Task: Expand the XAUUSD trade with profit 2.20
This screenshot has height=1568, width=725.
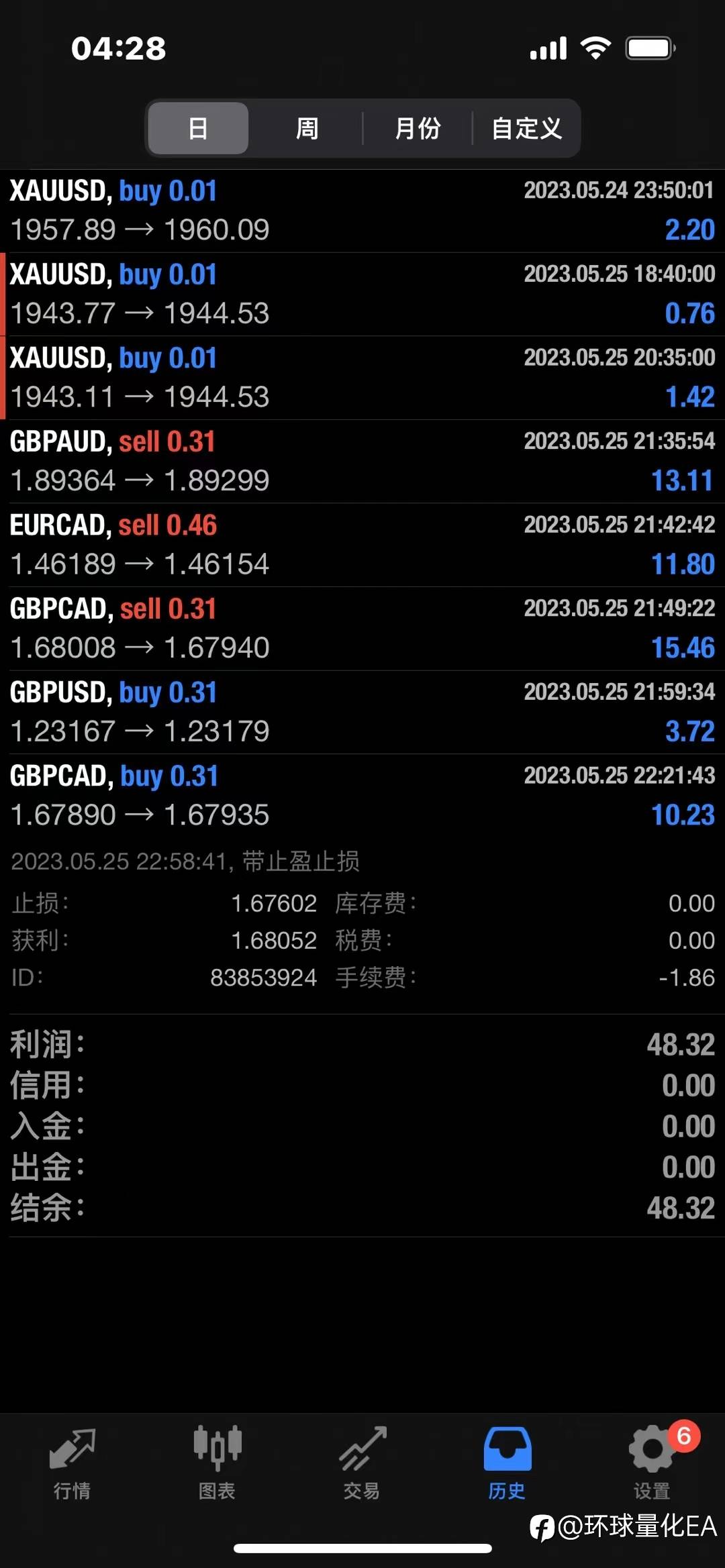Action: 362,211
